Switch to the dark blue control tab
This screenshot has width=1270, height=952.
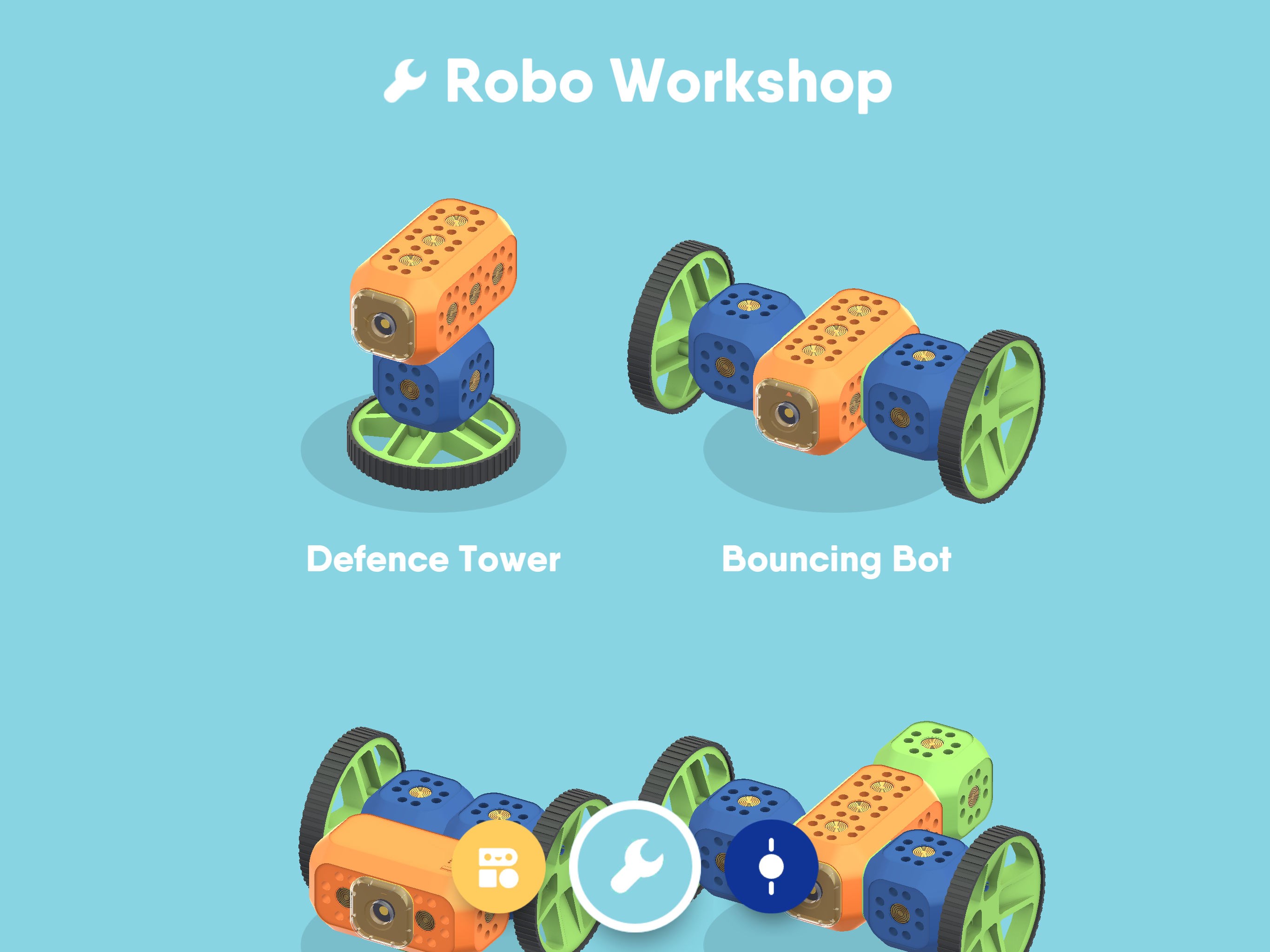(x=771, y=866)
